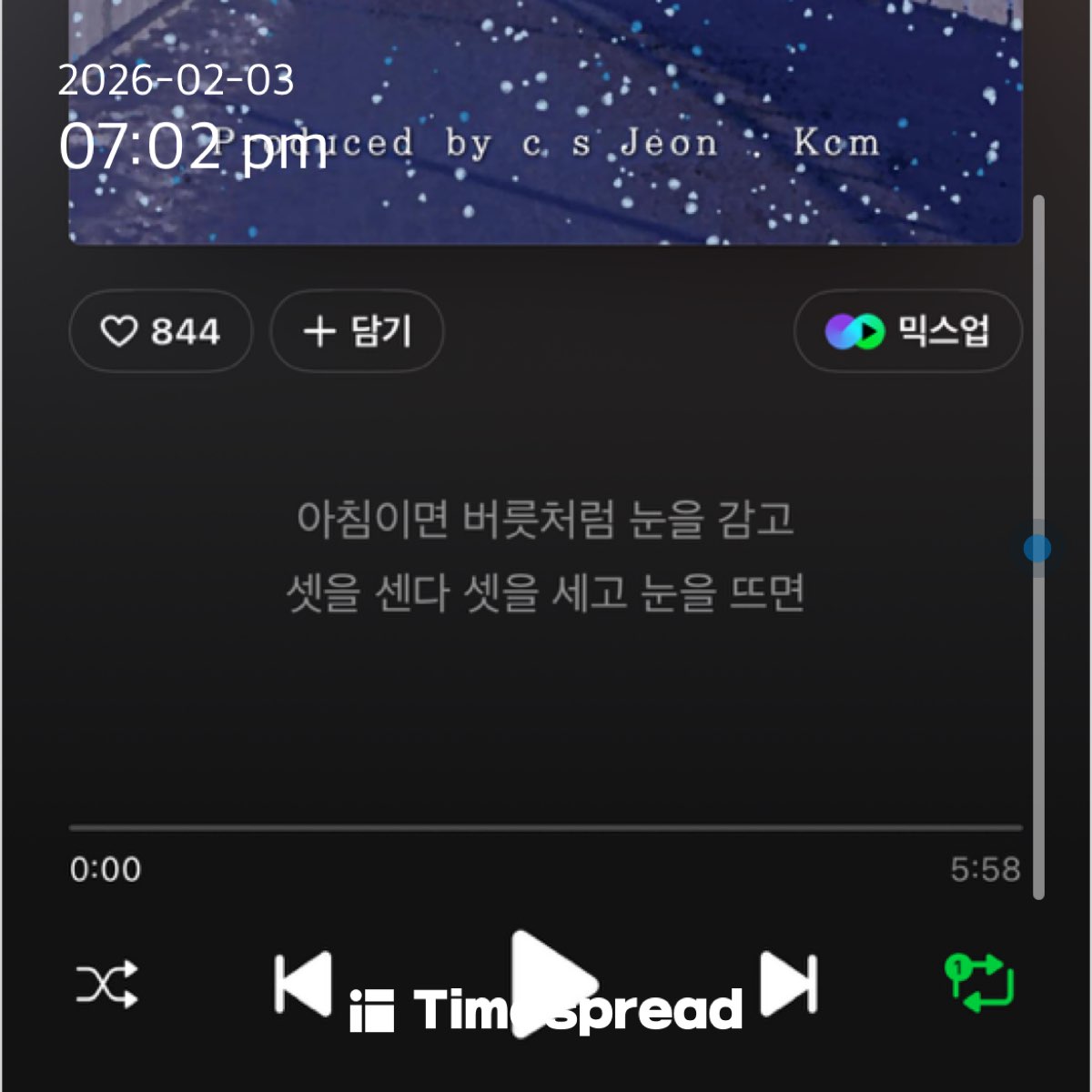Tap the song progress bar
1092x1092 pixels.
[546, 828]
